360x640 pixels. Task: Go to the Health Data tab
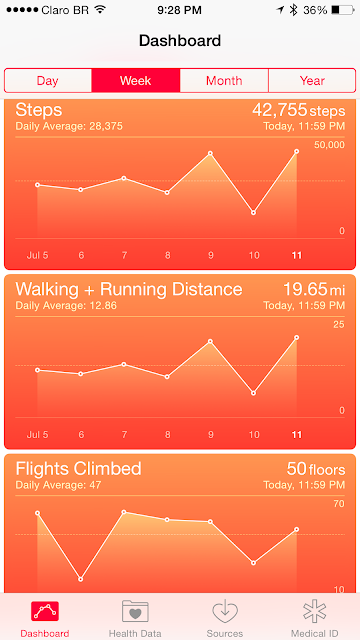(x=135, y=617)
